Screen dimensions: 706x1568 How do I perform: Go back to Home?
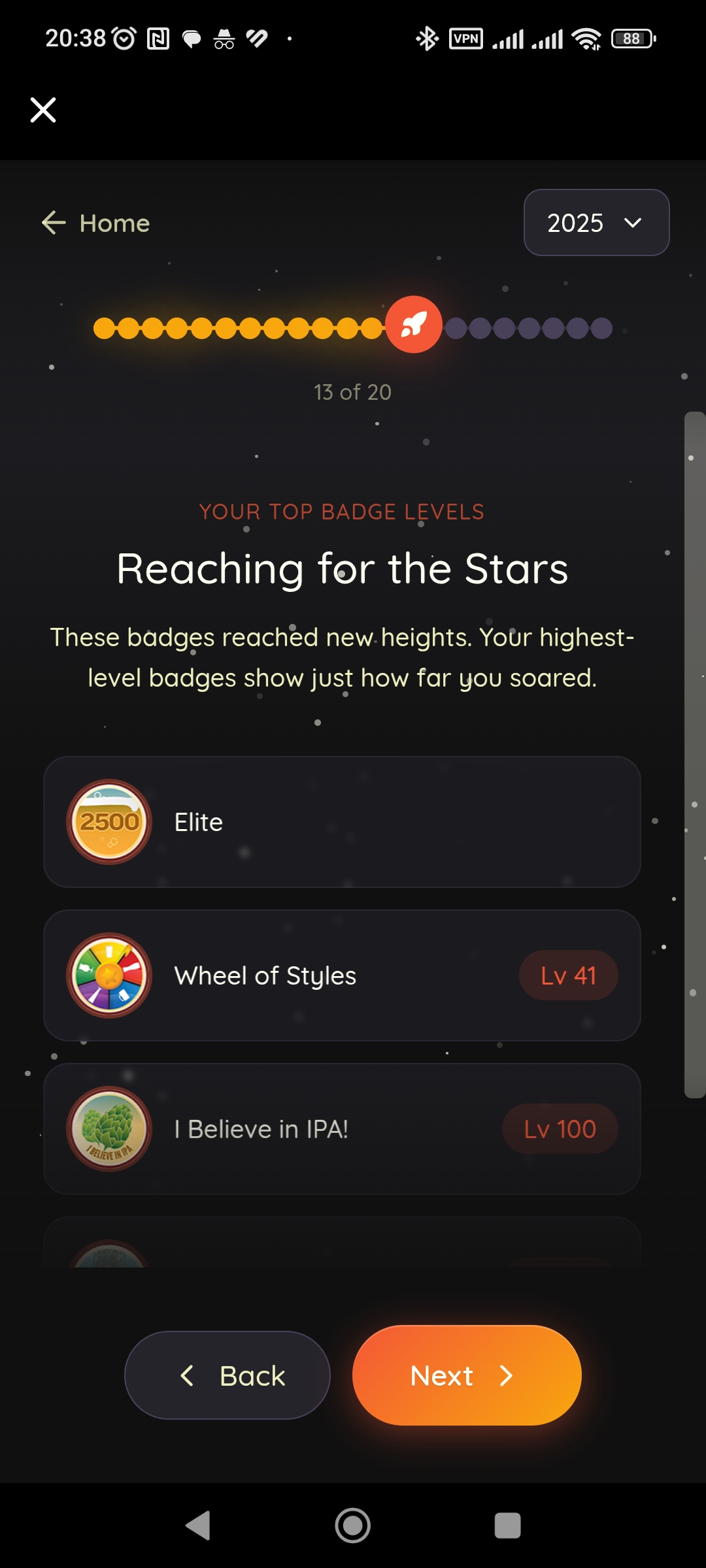click(x=96, y=223)
